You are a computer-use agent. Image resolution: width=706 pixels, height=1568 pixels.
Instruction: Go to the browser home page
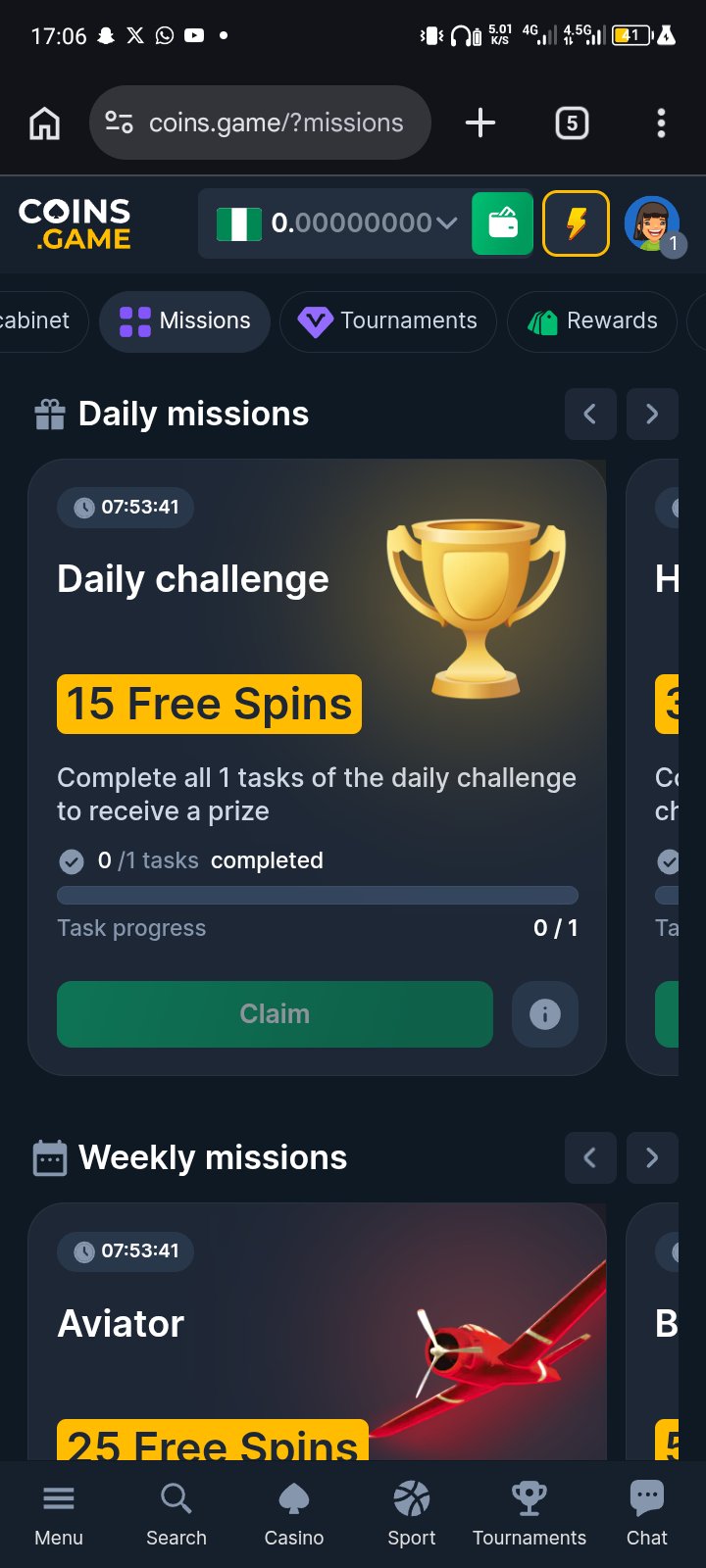[45, 123]
